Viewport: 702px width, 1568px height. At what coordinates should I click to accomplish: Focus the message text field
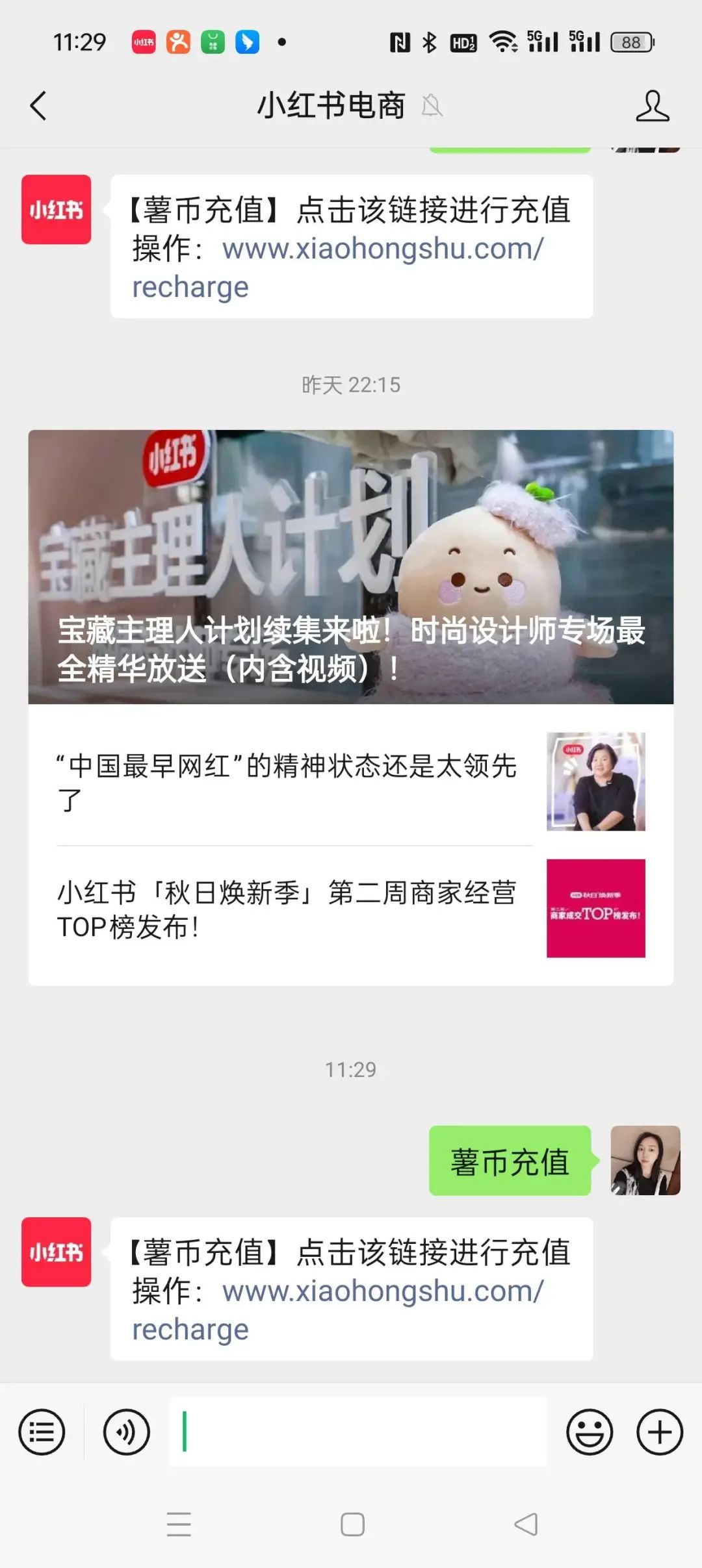[x=357, y=1432]
